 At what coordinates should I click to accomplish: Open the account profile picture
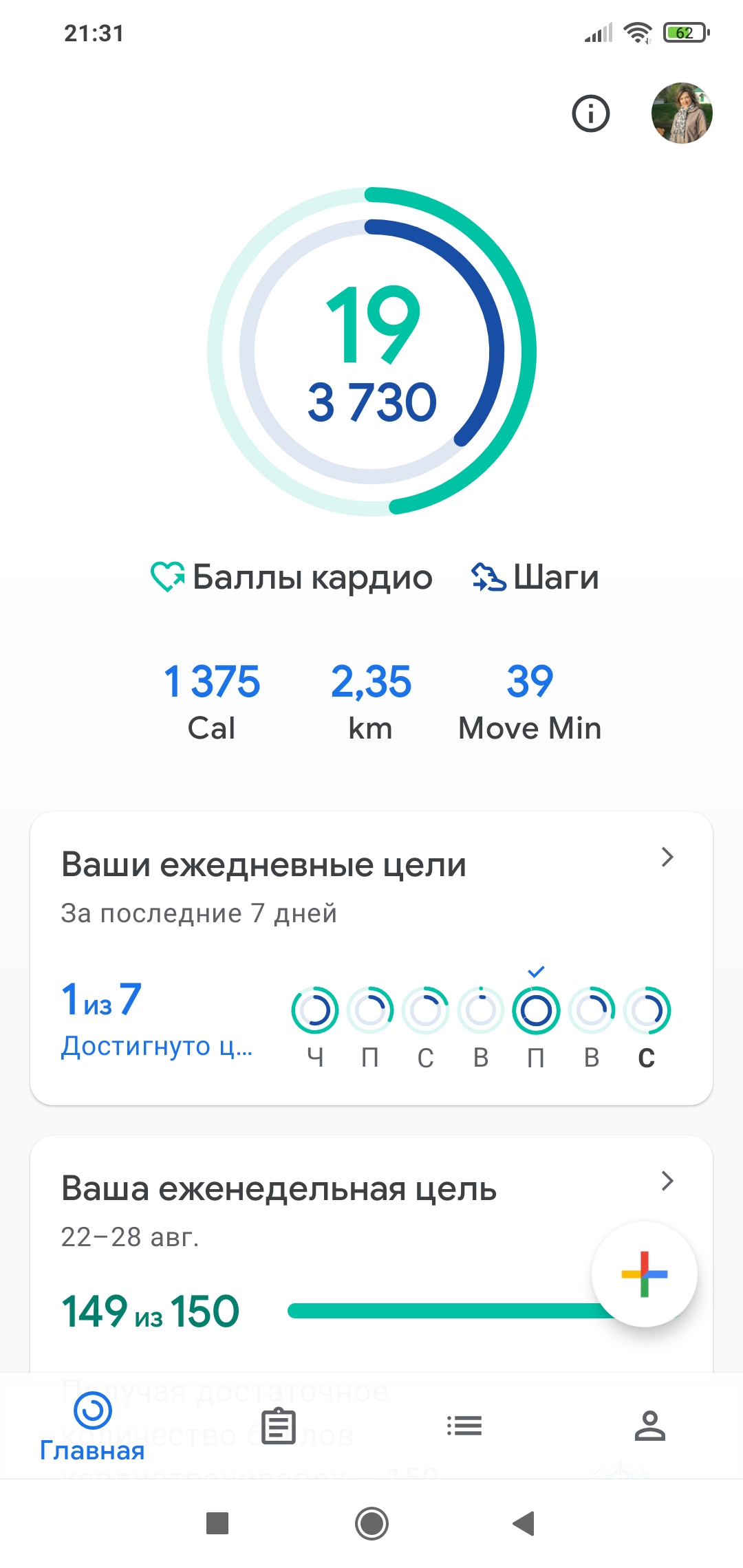(x=681, y=113)
